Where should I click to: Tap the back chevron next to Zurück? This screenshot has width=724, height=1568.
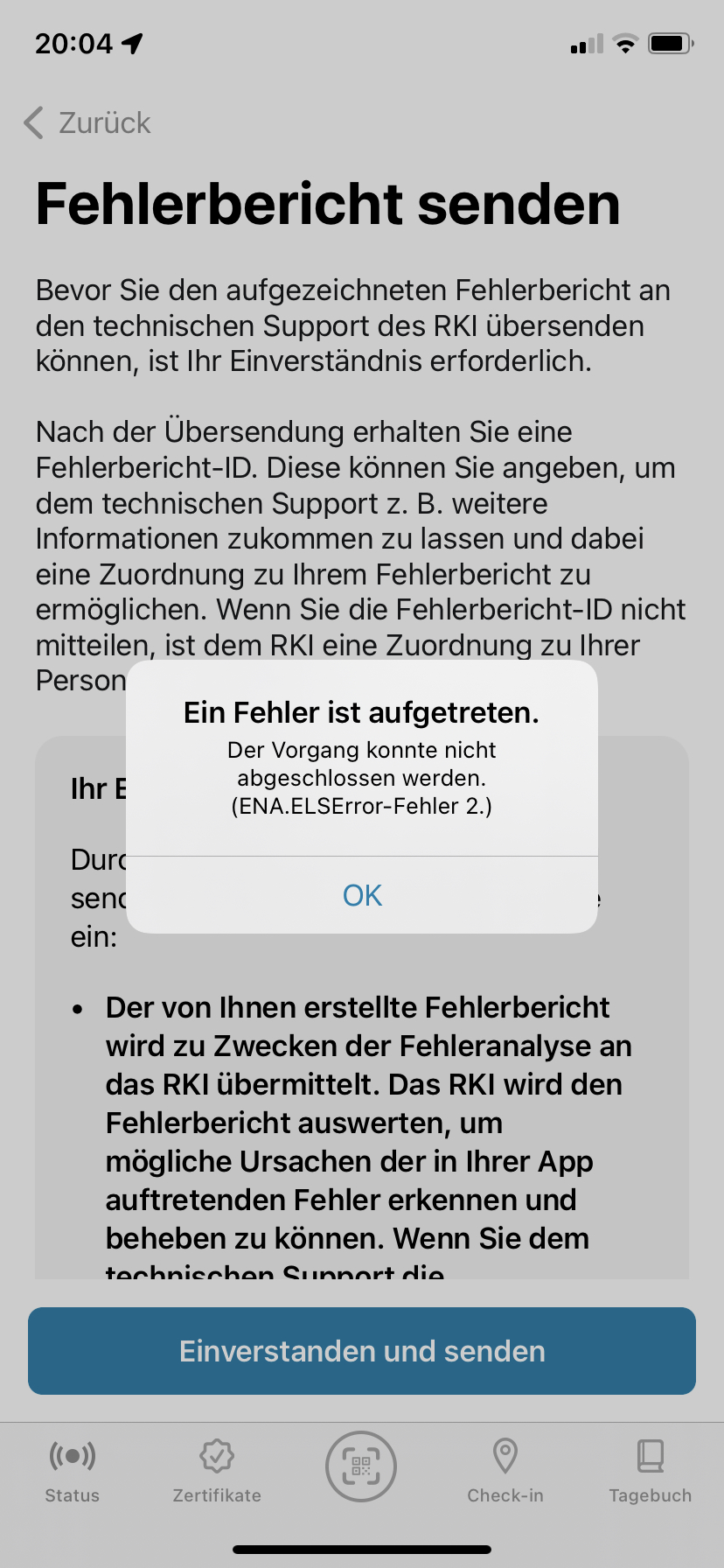pos(33,123)
